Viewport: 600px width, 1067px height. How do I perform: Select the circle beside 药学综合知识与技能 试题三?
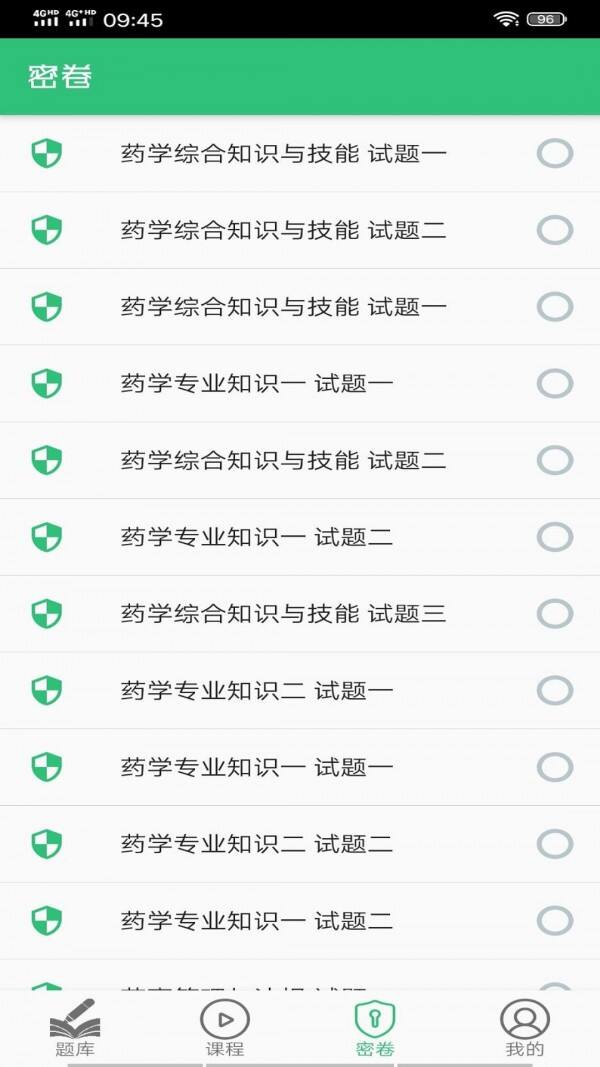[x=554, y=614]
